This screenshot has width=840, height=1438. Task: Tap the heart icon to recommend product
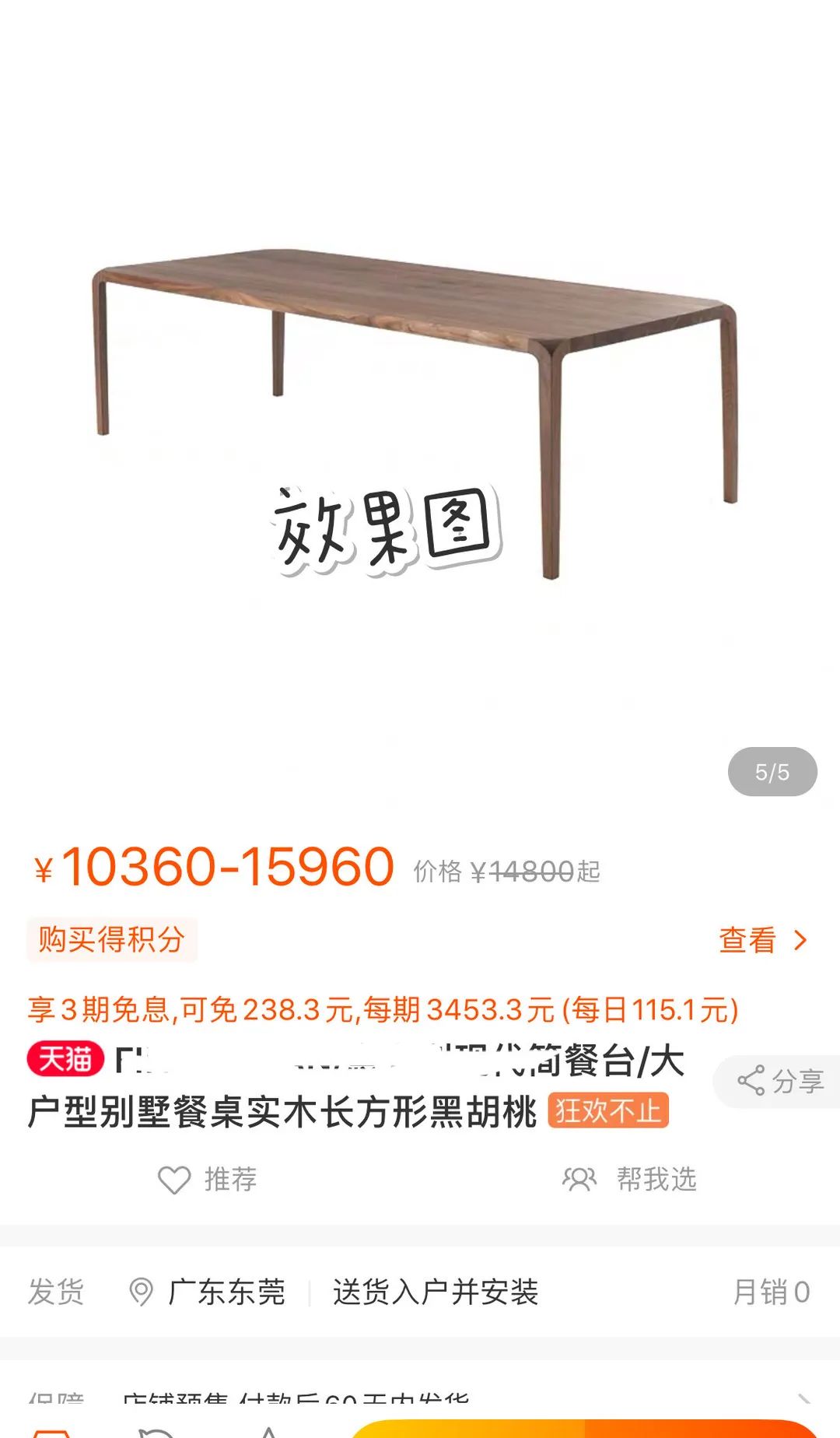tap(173, 1180)
